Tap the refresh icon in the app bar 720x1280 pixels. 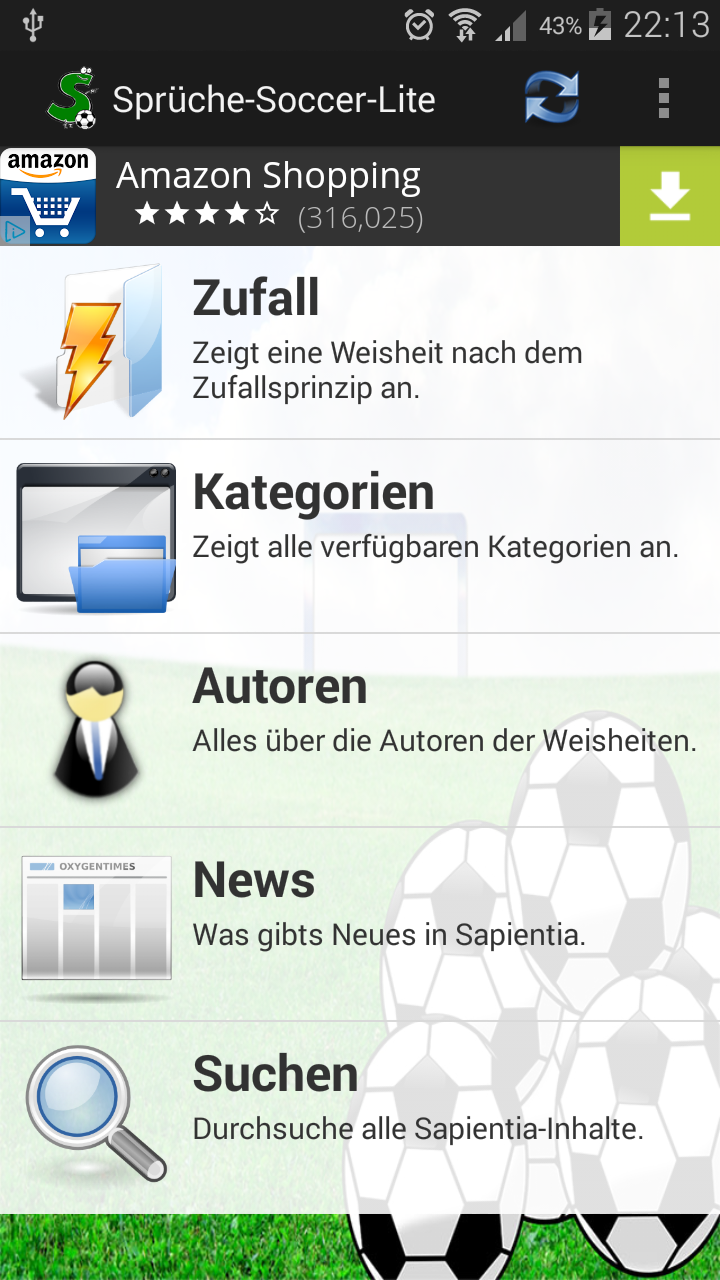click(552, 99)
